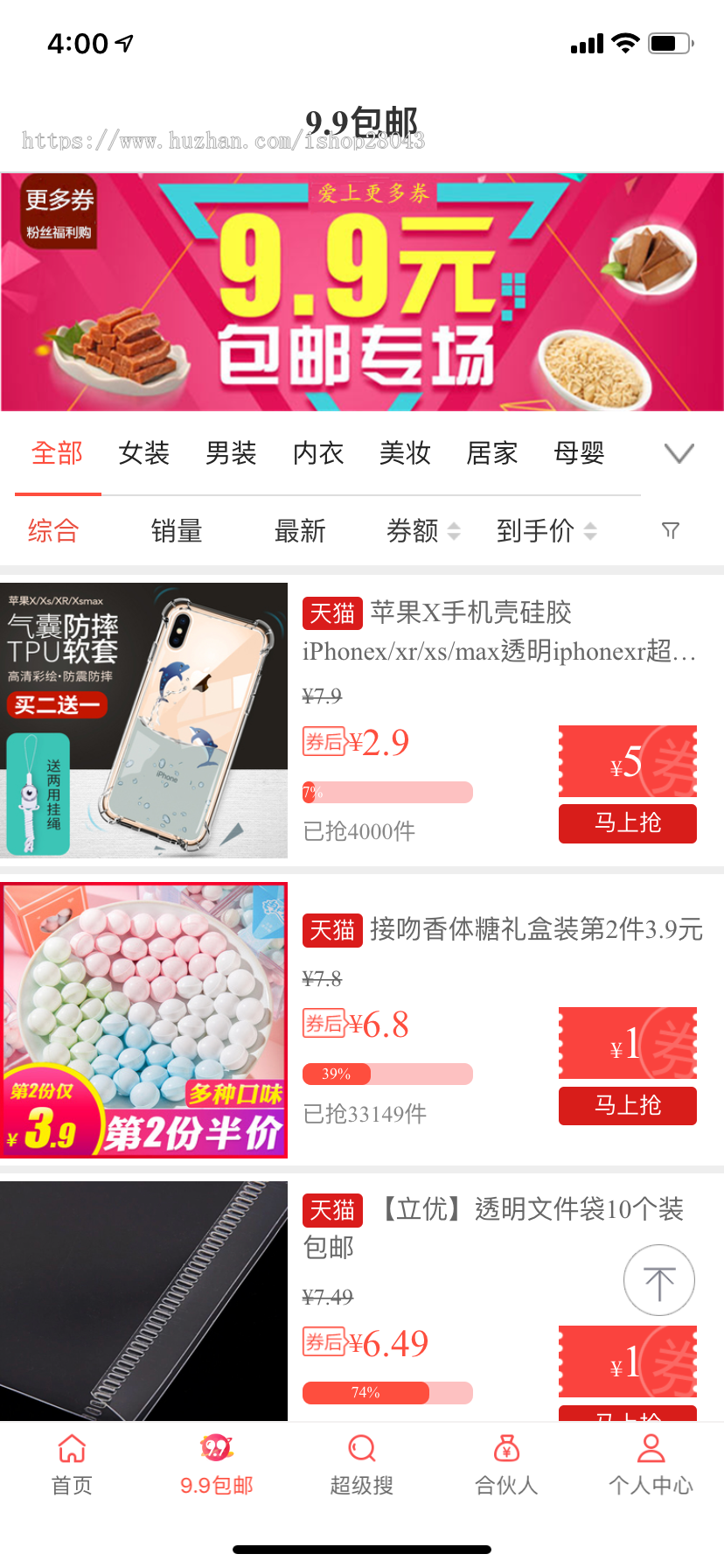Sort products by 最新
The width and height of the screenshot is (724, 1568).
300,531
